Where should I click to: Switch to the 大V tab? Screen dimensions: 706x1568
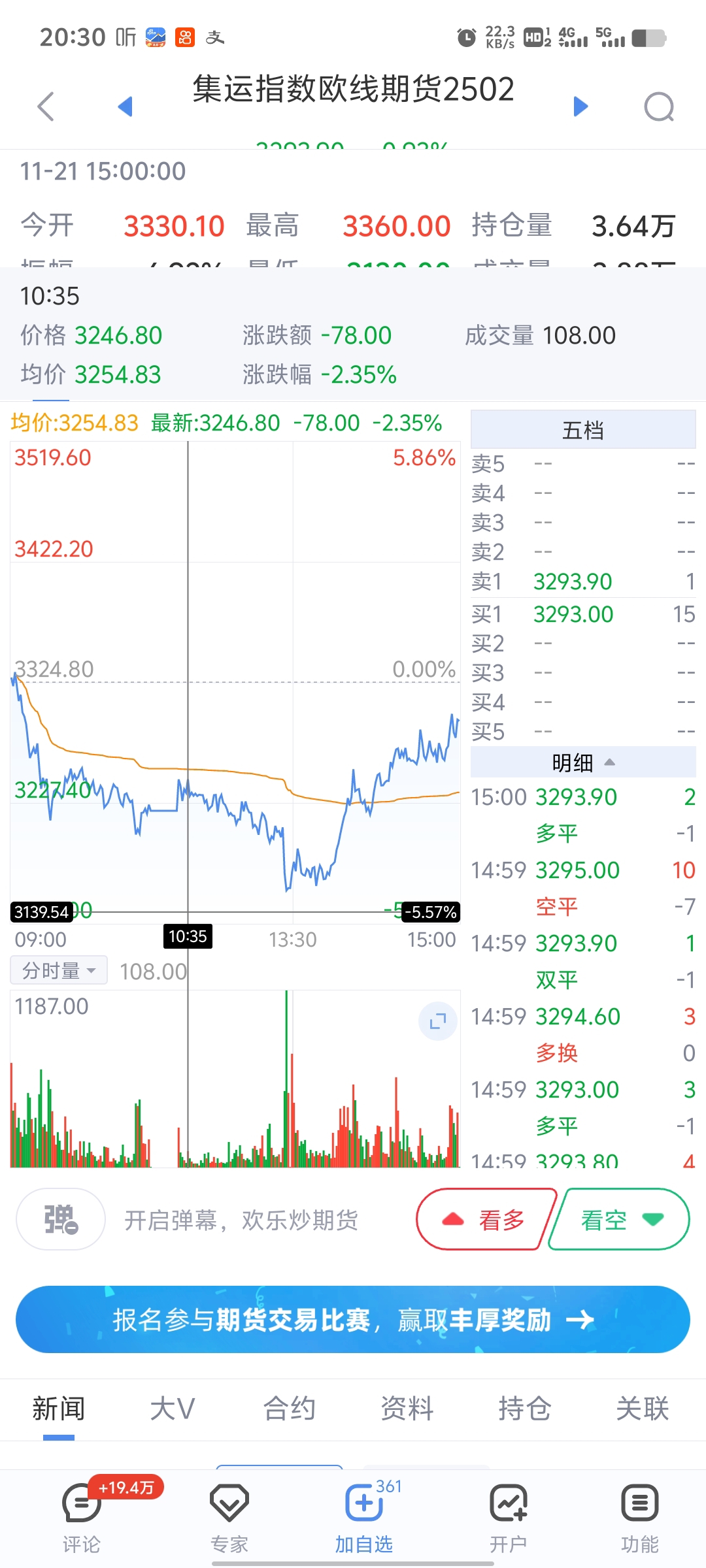pos(173,1409)
